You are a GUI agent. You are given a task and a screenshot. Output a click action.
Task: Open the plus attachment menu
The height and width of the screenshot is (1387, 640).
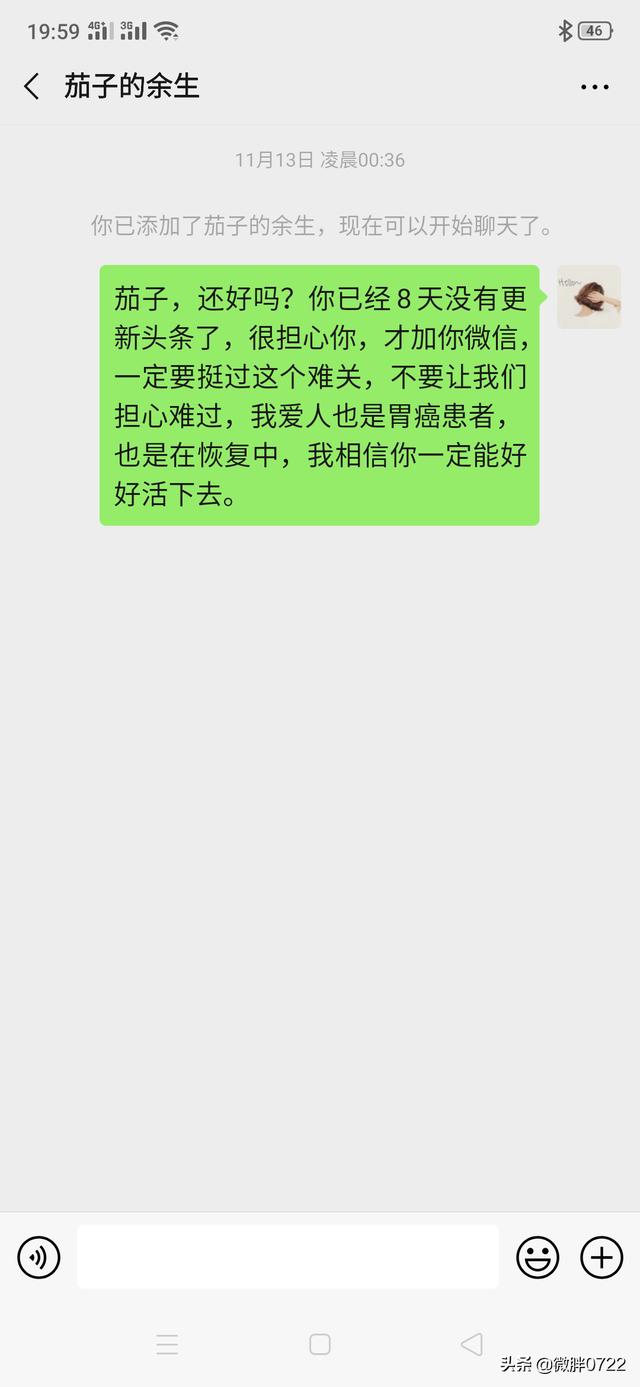pyautogui.click(x=602, y=1257)
